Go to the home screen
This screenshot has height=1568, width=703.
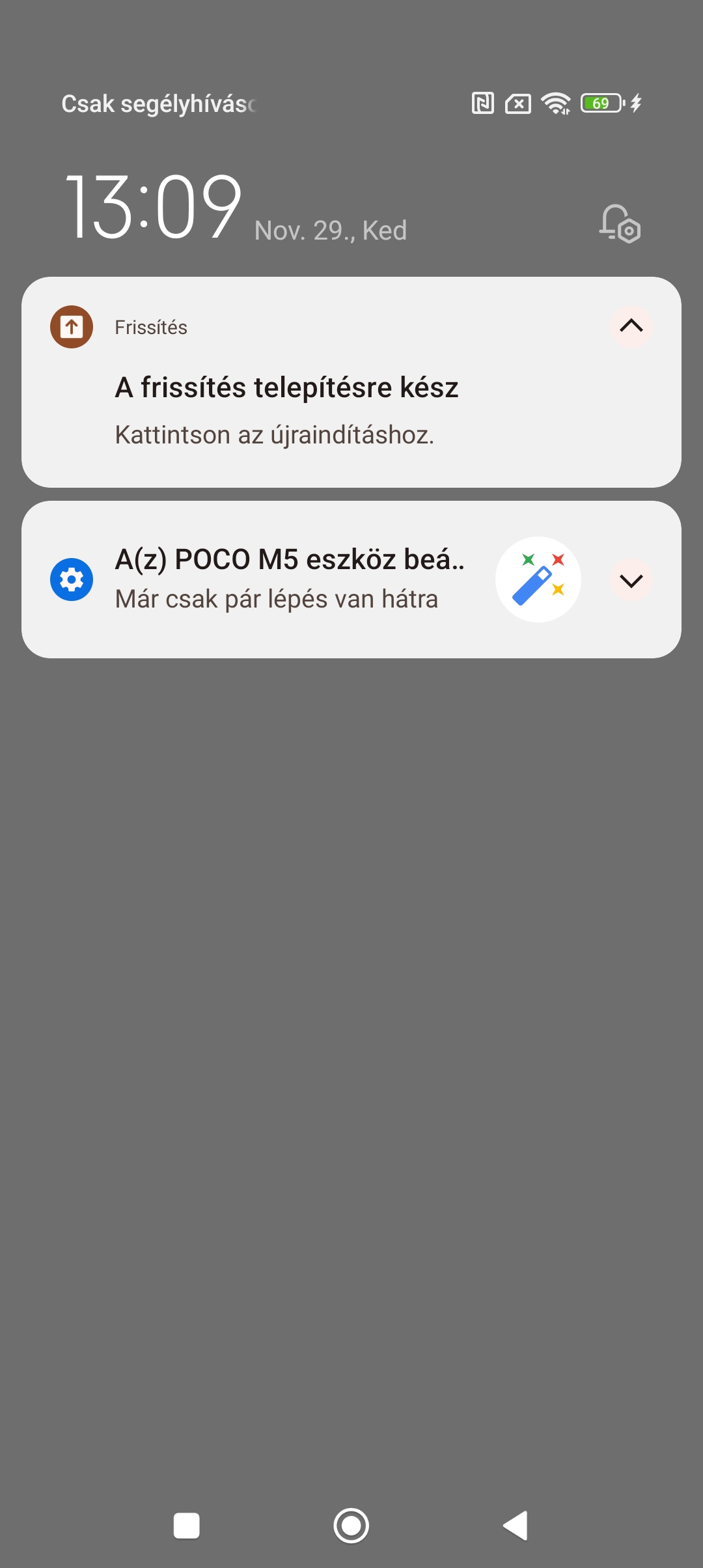coord(351,1526)
